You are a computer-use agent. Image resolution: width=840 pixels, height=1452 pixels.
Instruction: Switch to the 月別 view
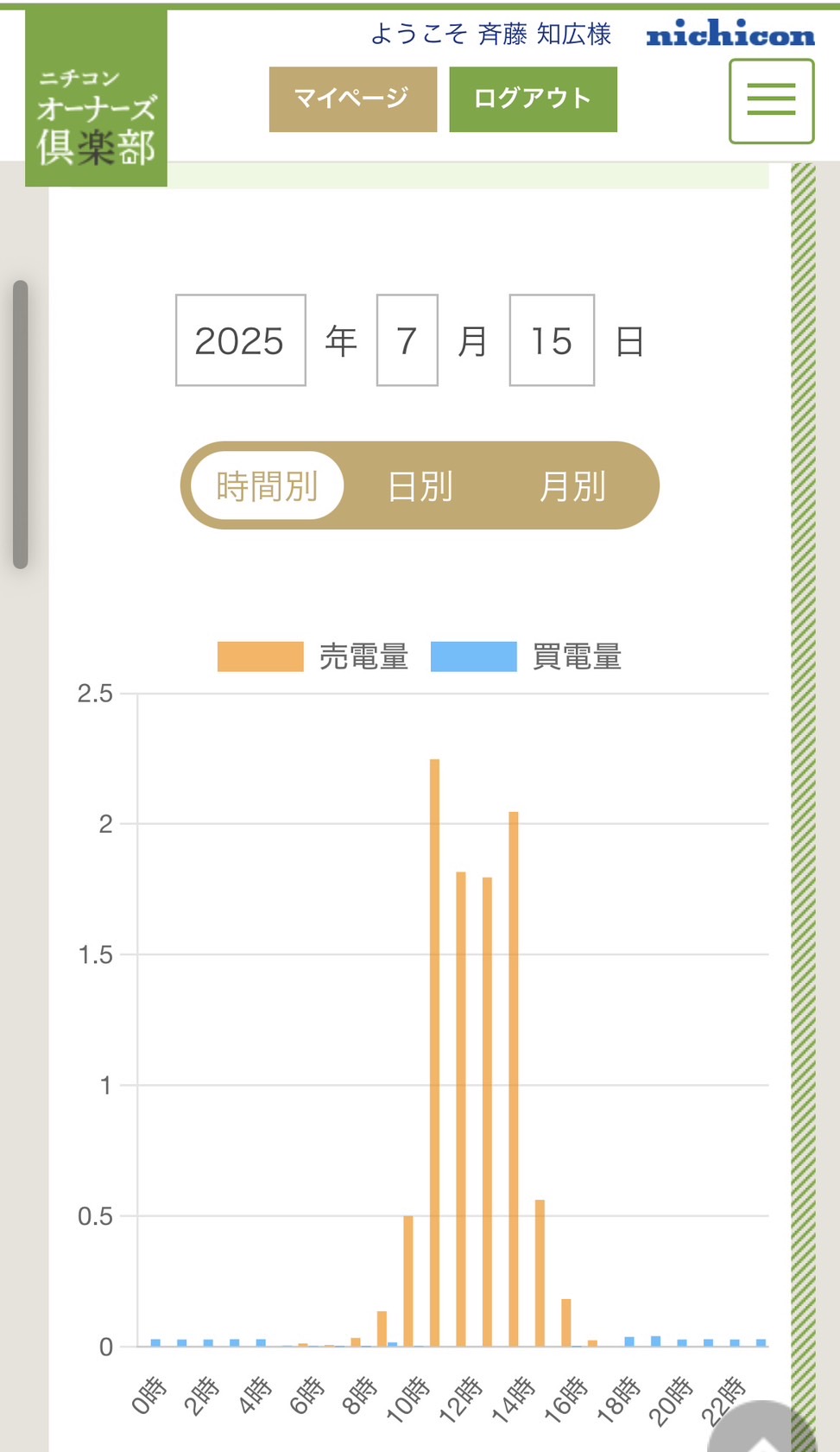(x=572, y=485)
